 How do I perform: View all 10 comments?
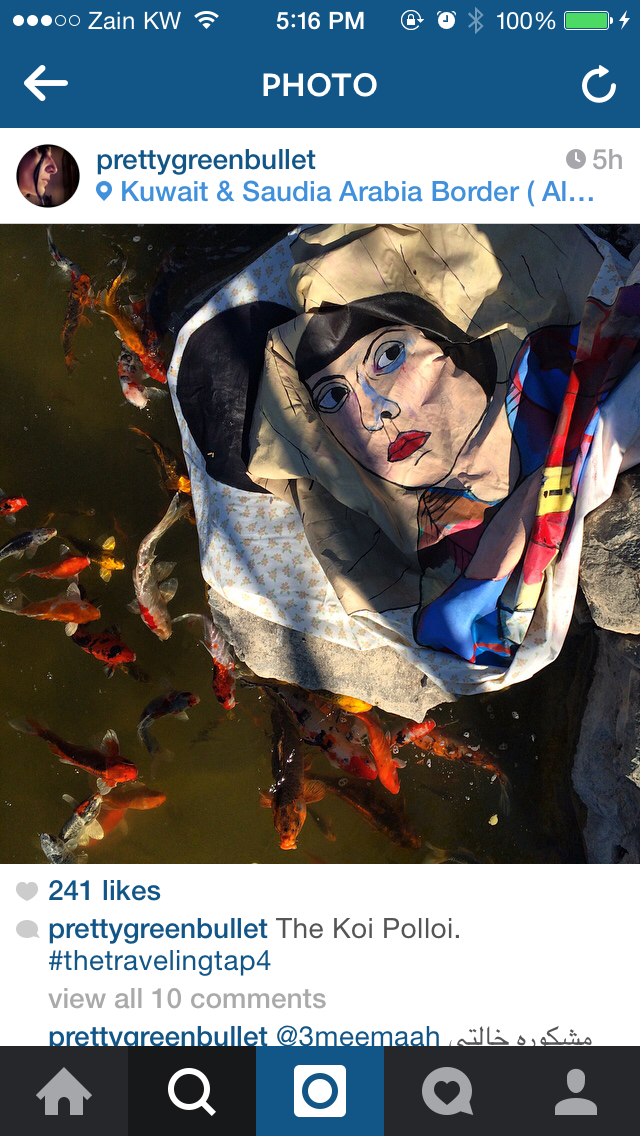[187, 999]
